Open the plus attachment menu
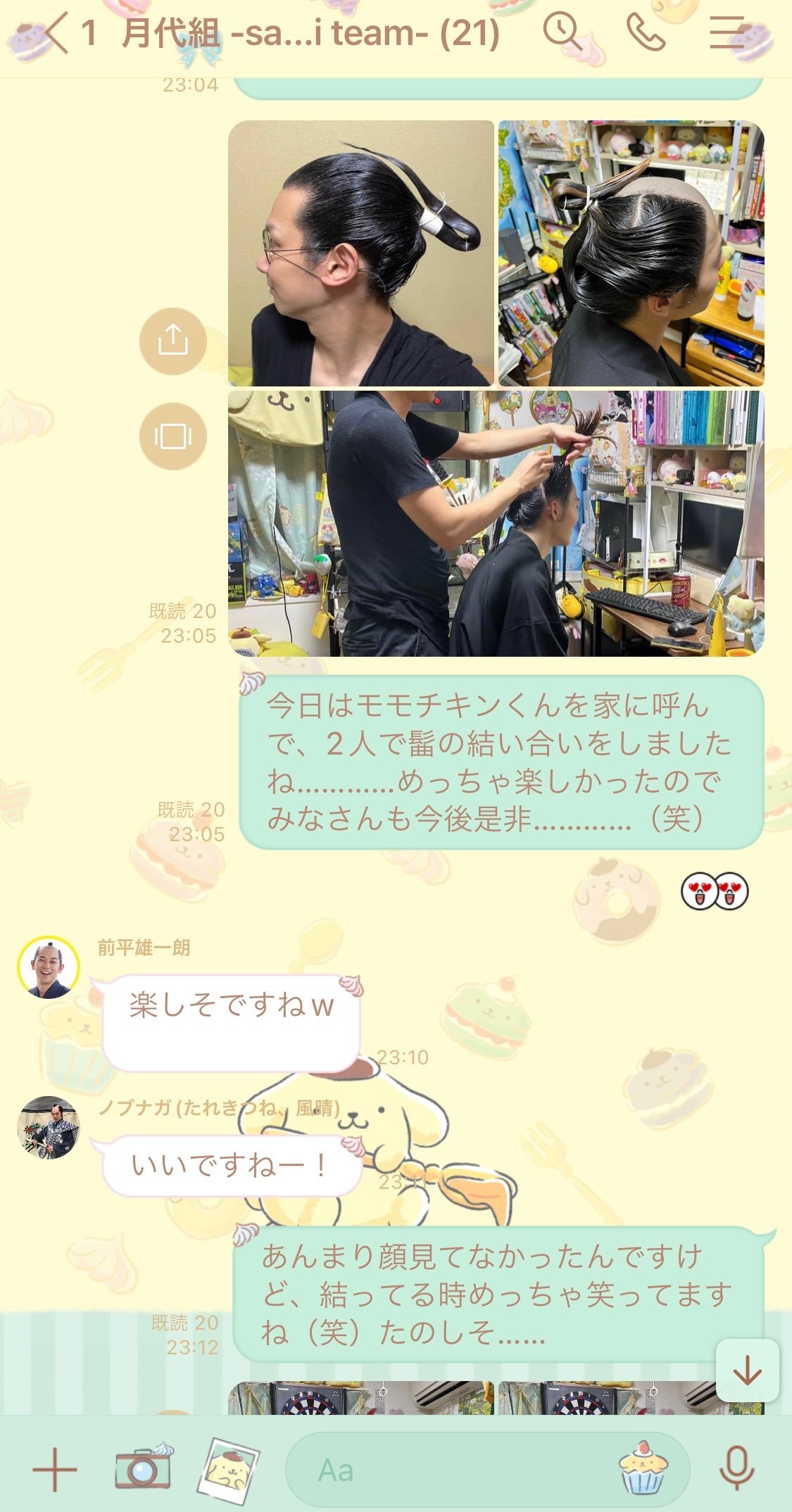This screenshot has height=1512, width=792. 55,1470
